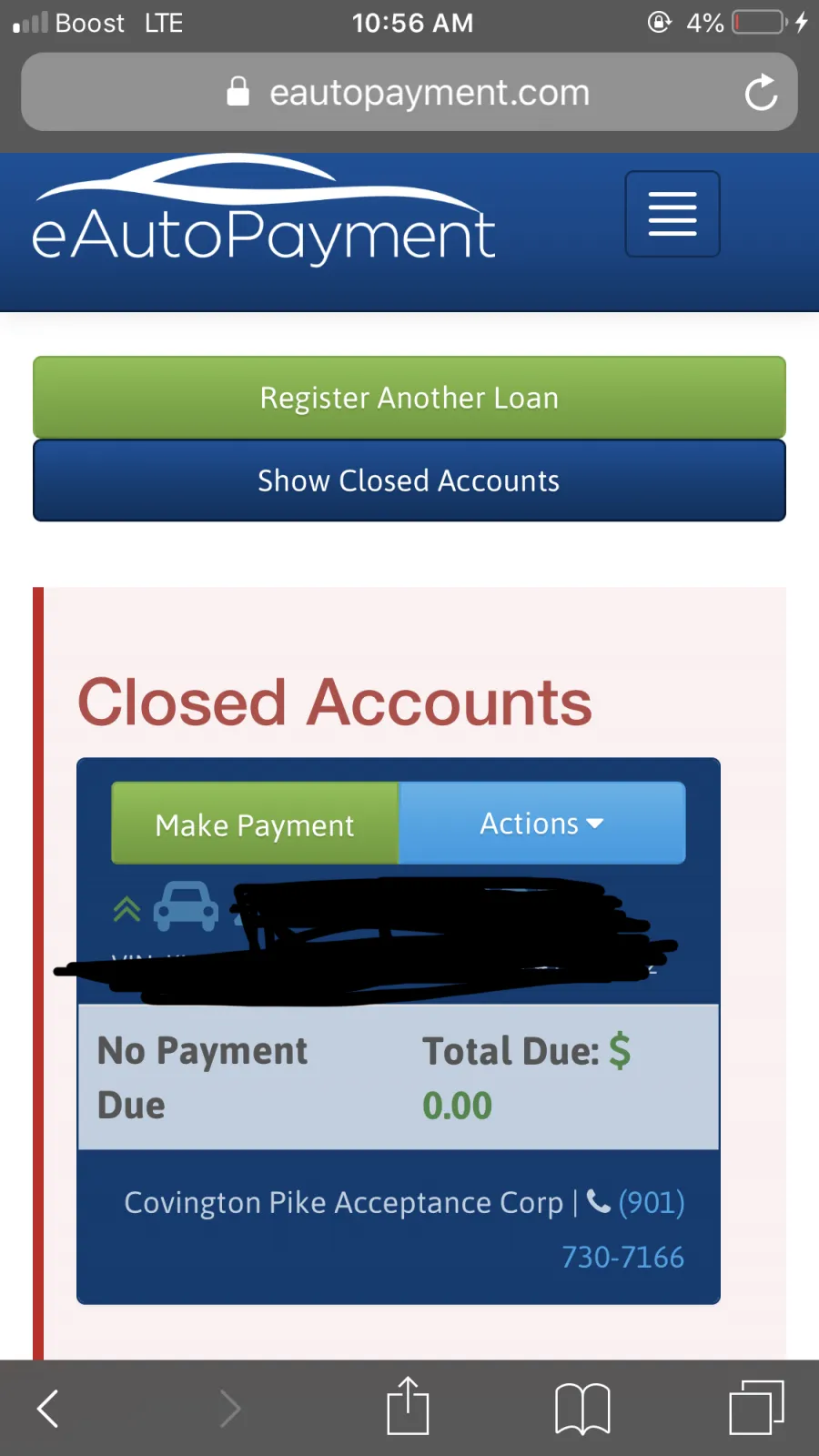The image size is (819, 1456).
Task: Open the Safari share sheet
Action: point(408,1407)
